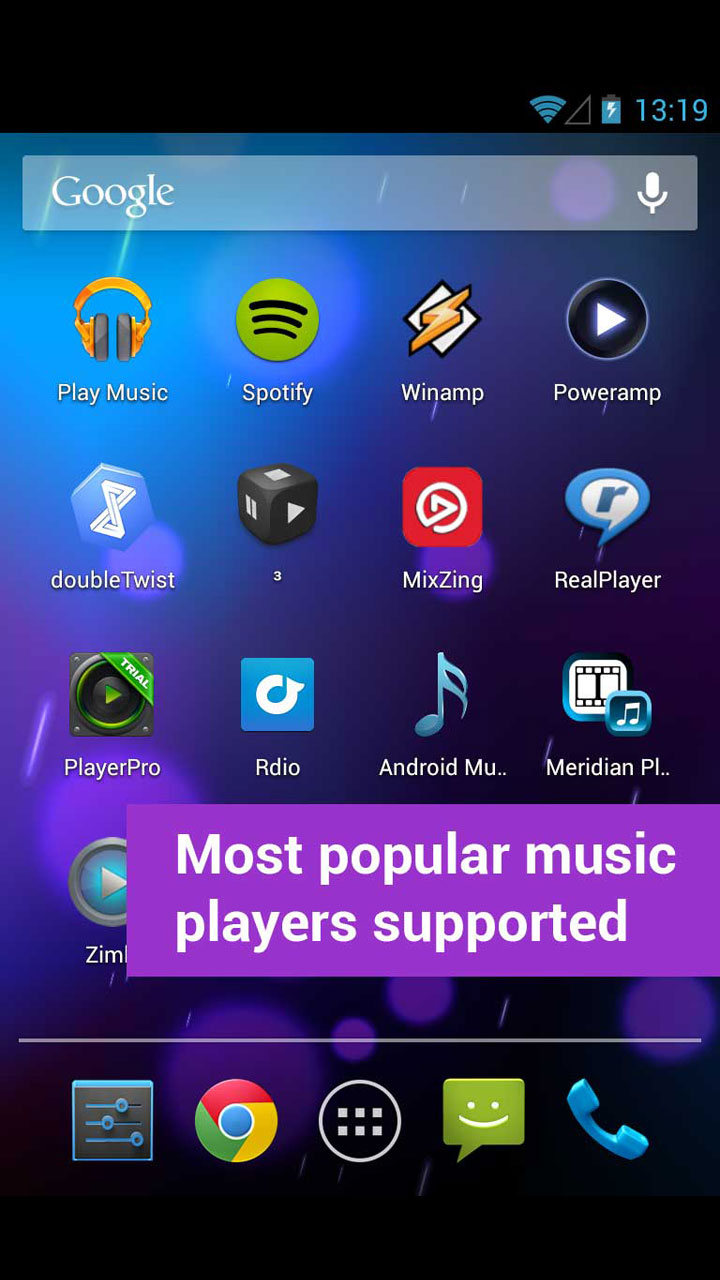Screen dimensions: 720x1280
Task: Open Settings from the dock
Action: pyautogui.click(x=112, y=1120)
